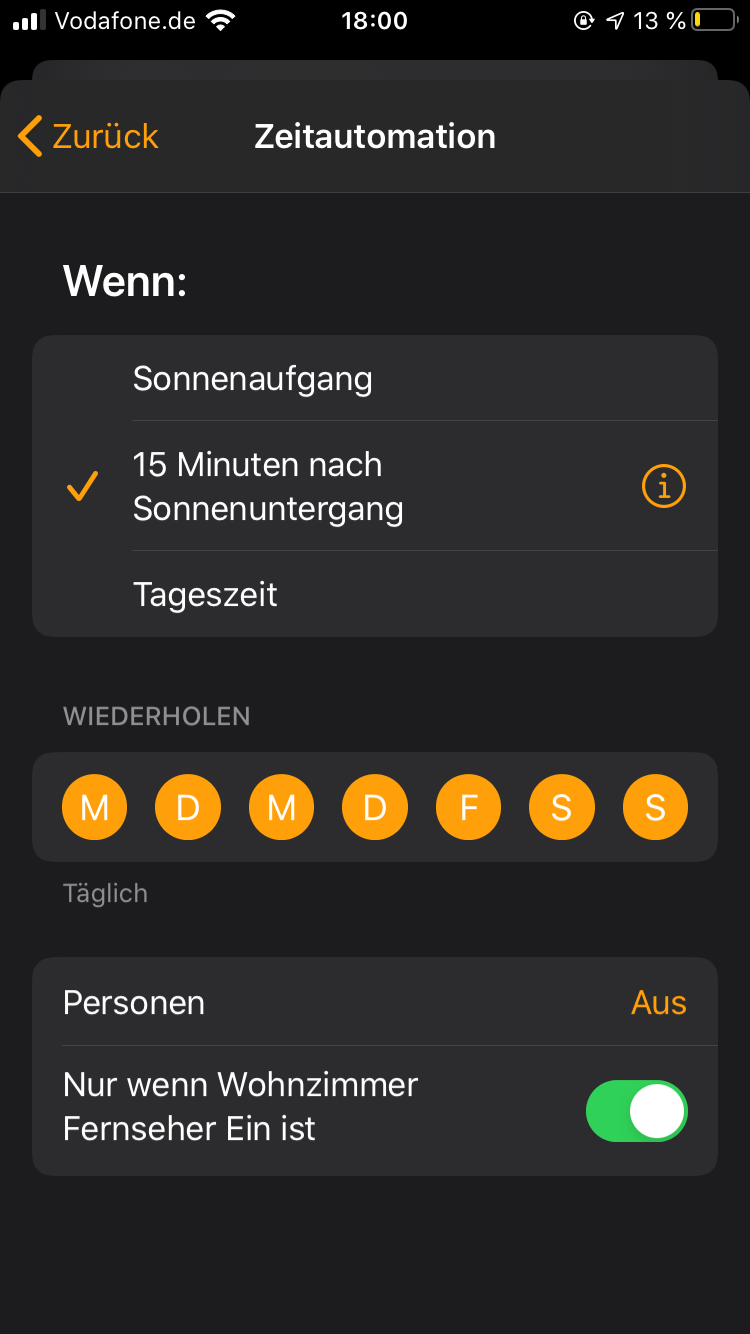750x1334 pixels.
Task: Go back with the Zurück button
Action: click(88, 136)
